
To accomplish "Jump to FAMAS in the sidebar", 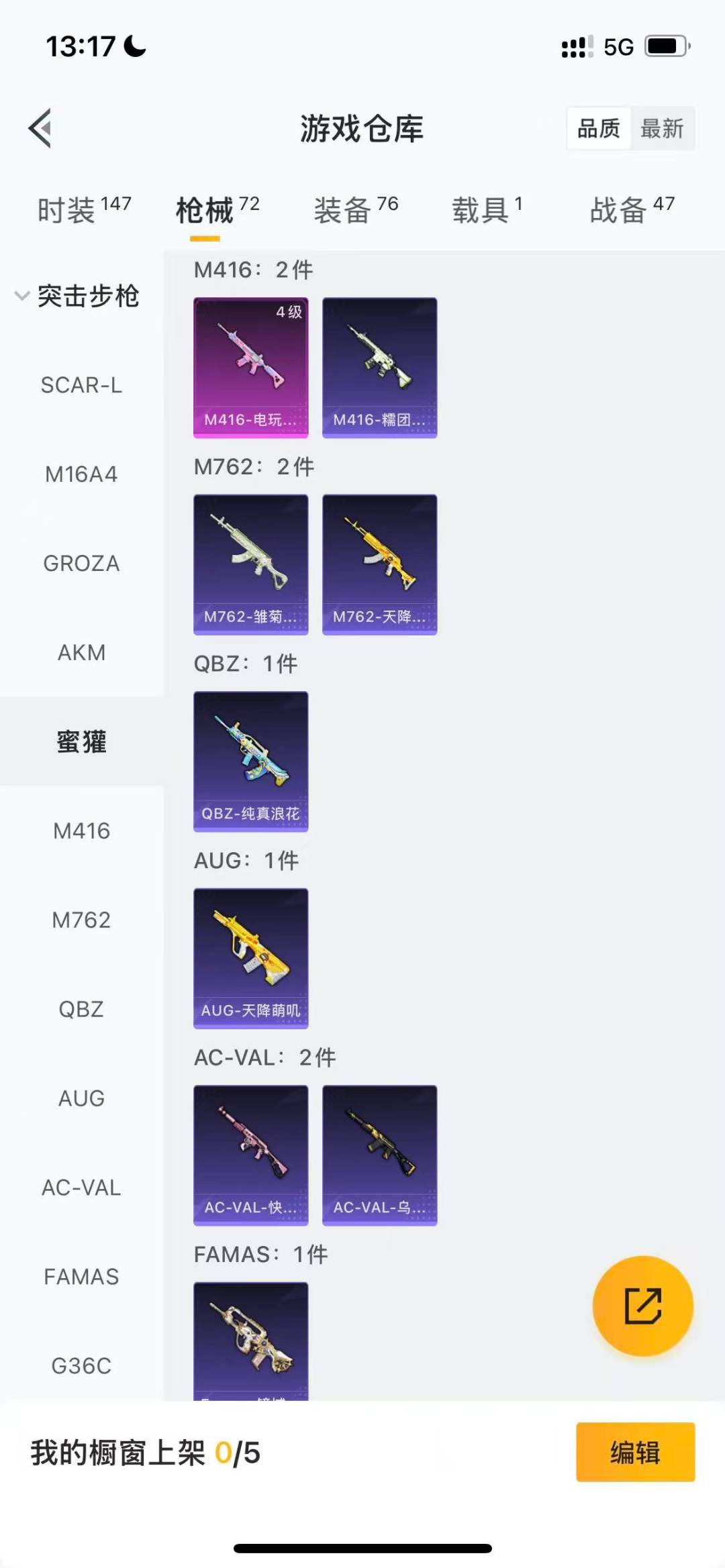I will pyautogui.click(x=81, y=1277).
